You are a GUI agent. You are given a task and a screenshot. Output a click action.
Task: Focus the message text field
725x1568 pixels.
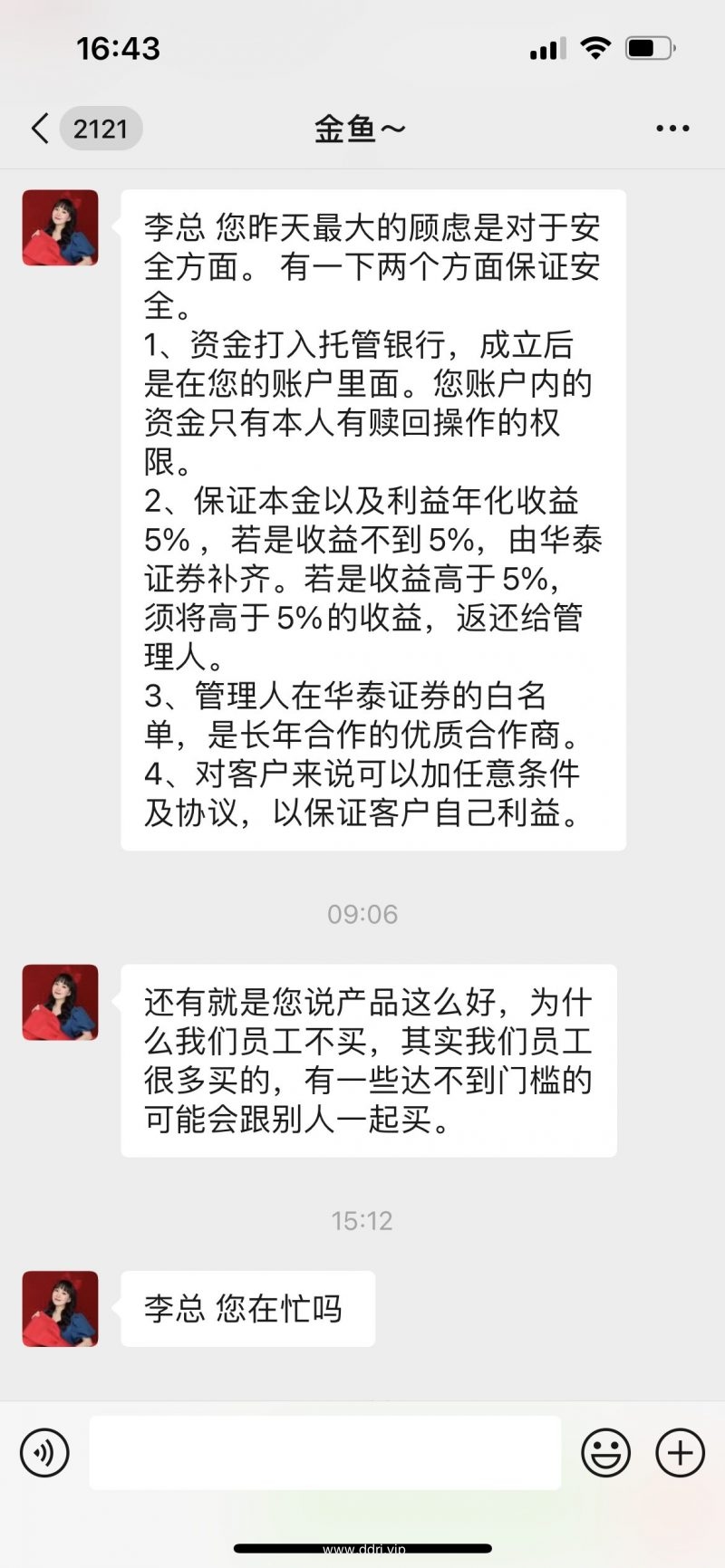pyautogui.click(x=324, y=1453)
